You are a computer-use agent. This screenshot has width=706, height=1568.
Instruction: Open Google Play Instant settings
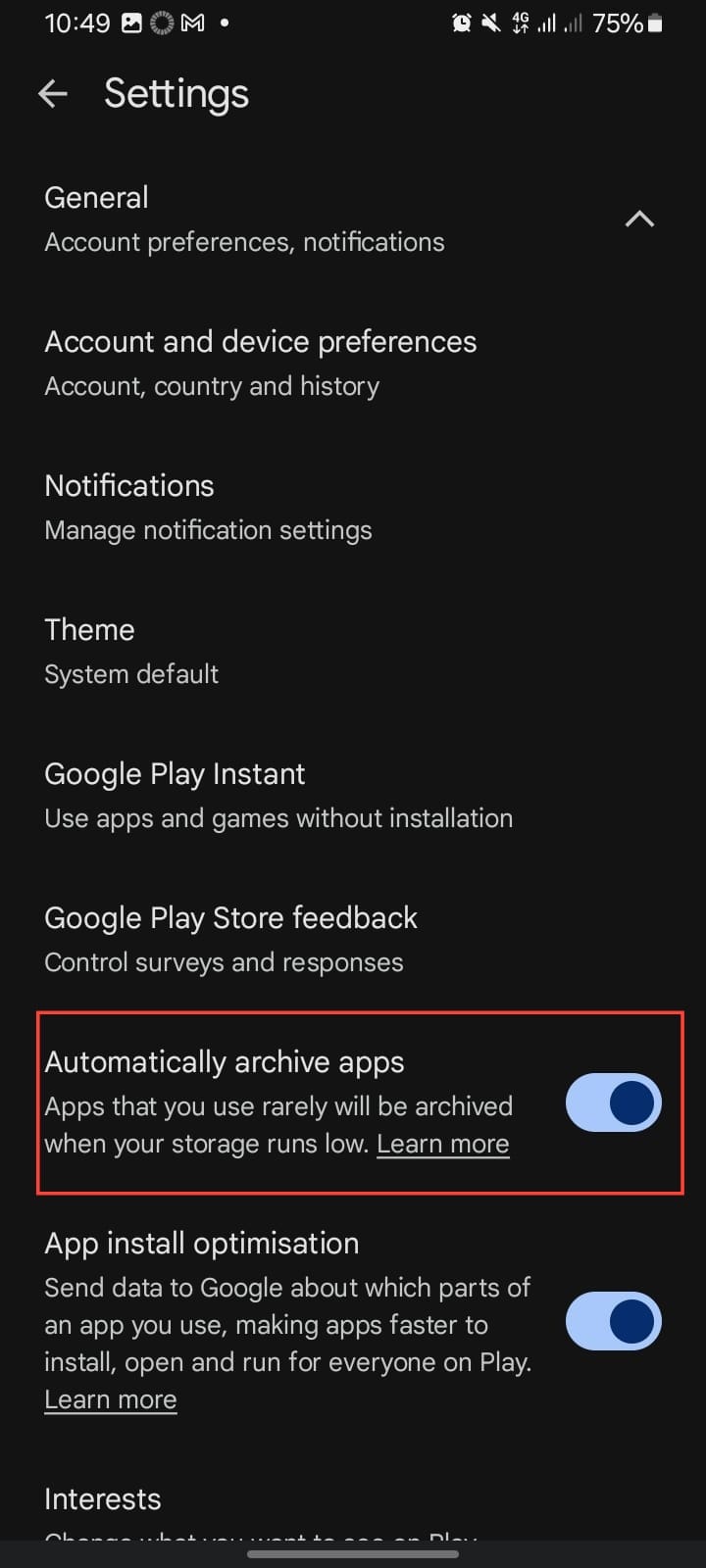277,795
